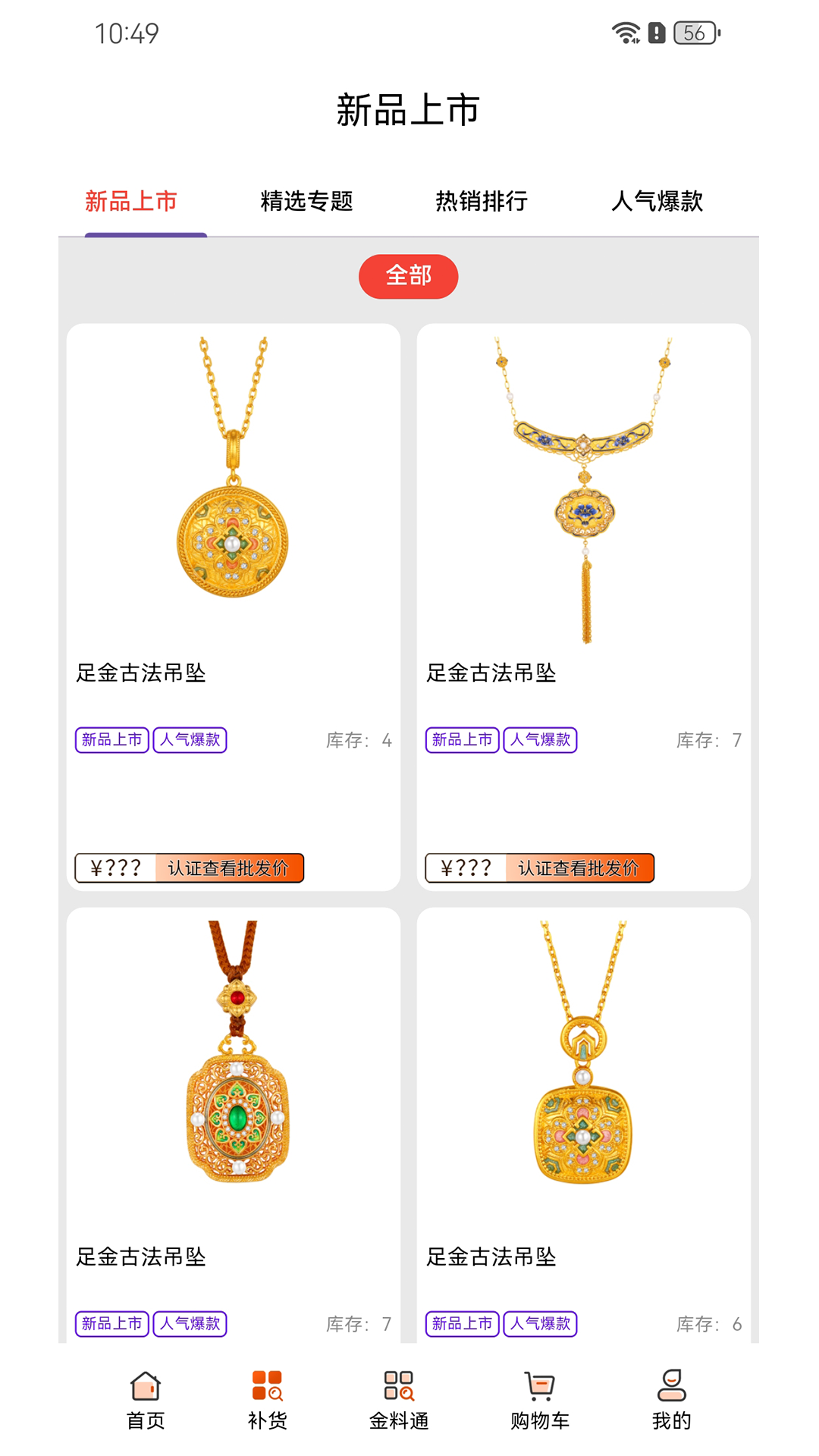This screenshot has width=819, height=1456.
Task: Open the 补货 tab
Action: pyautogui.click(x=267, y=1400)
